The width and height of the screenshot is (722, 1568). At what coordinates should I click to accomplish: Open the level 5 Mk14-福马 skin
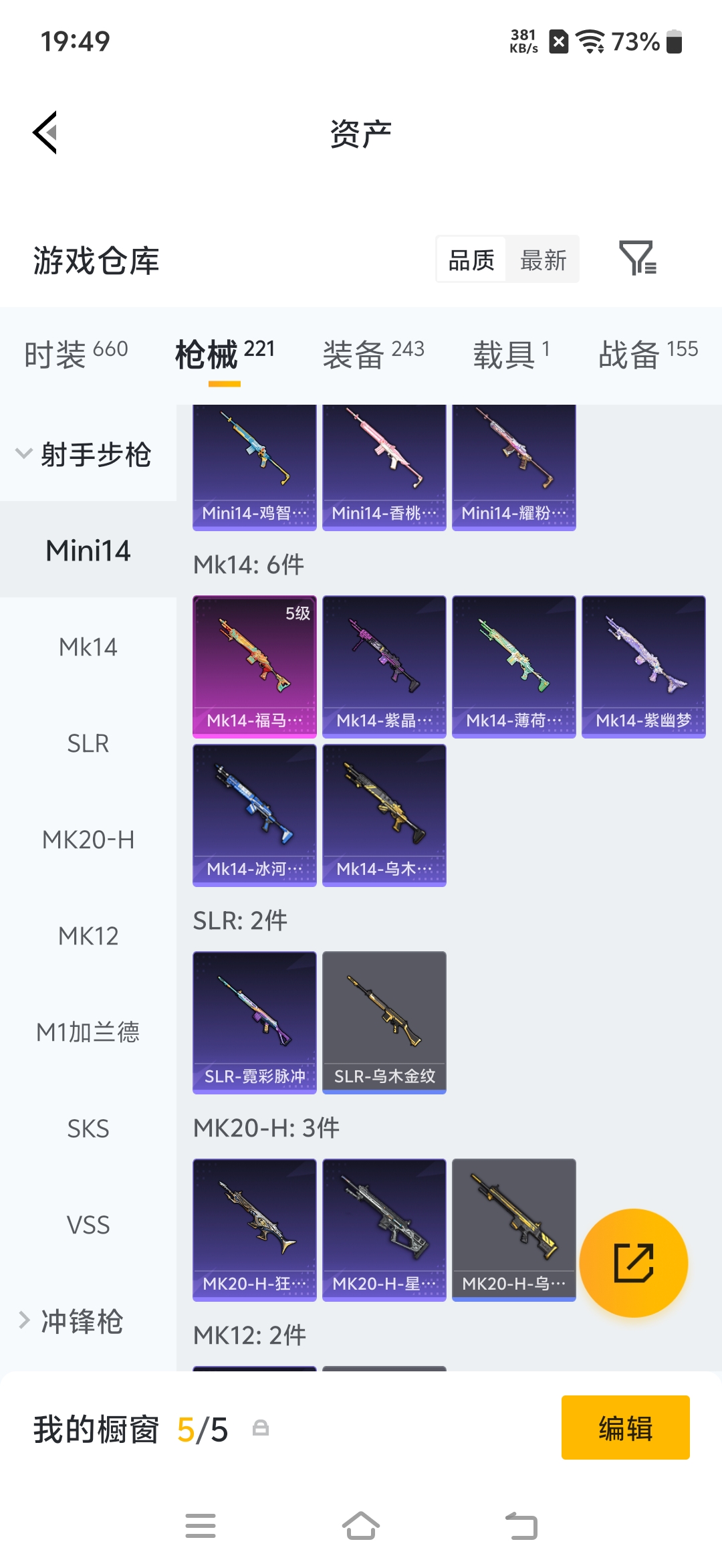[x=254, y=666]
